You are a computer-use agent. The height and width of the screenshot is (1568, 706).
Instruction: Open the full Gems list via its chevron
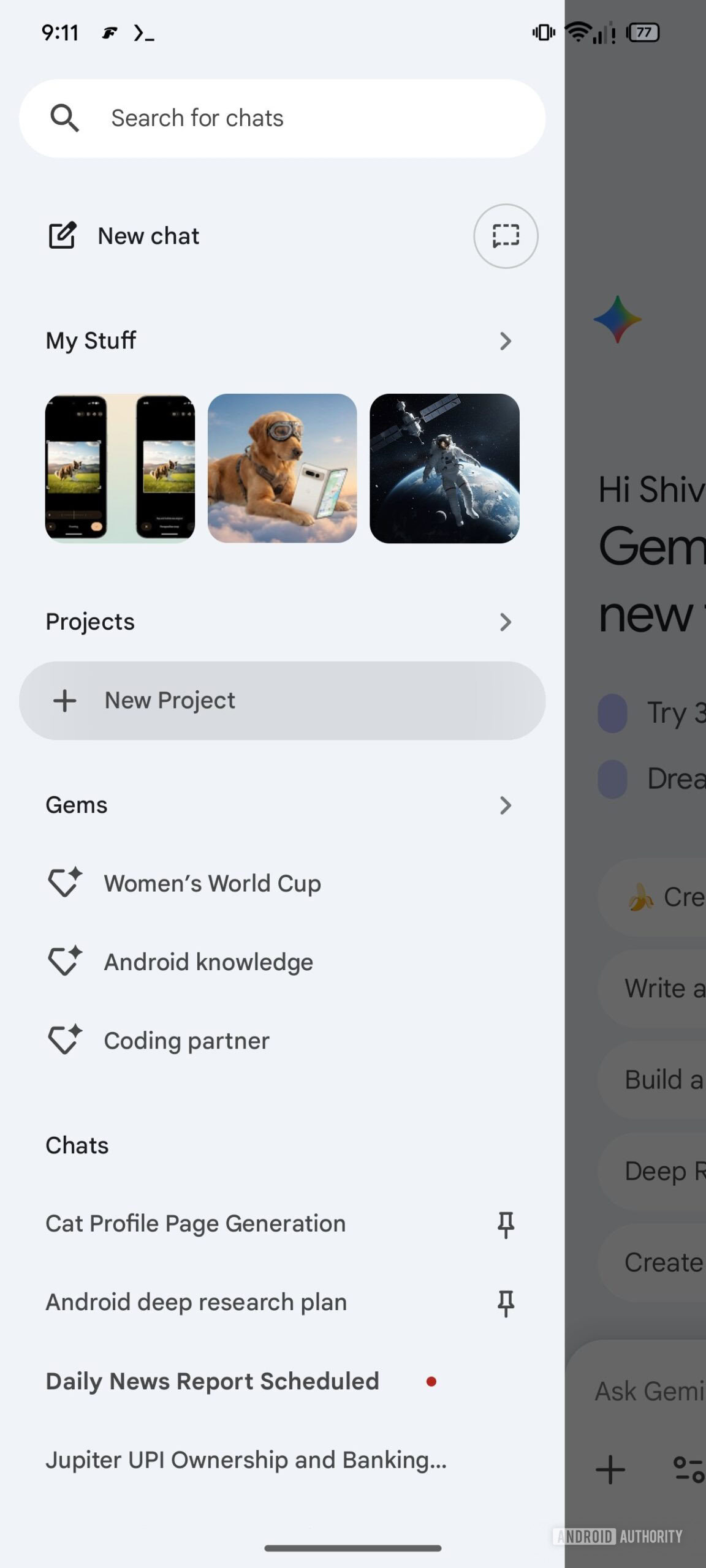[x=505, y=805]
